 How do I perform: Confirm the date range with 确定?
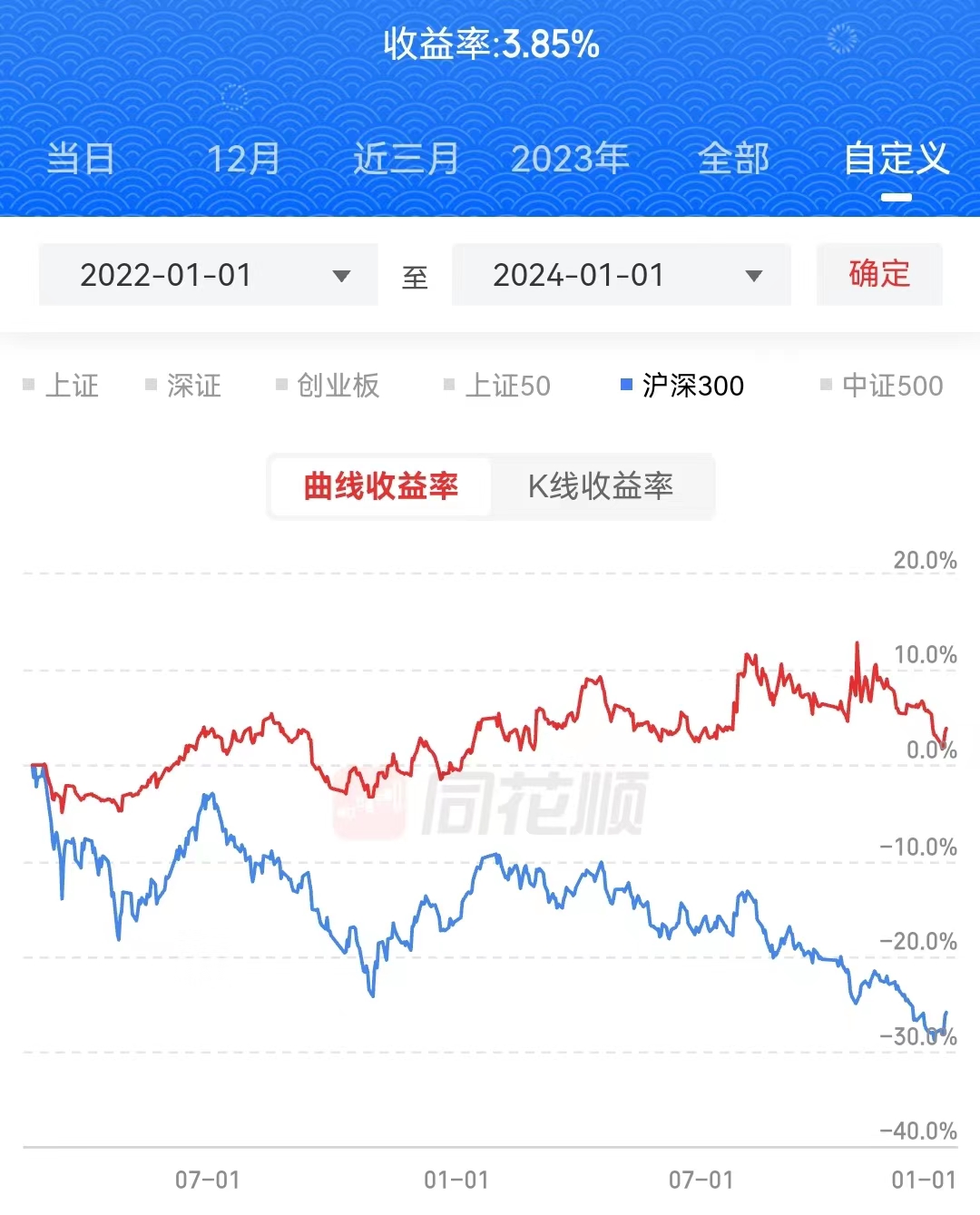coord(879,274)
